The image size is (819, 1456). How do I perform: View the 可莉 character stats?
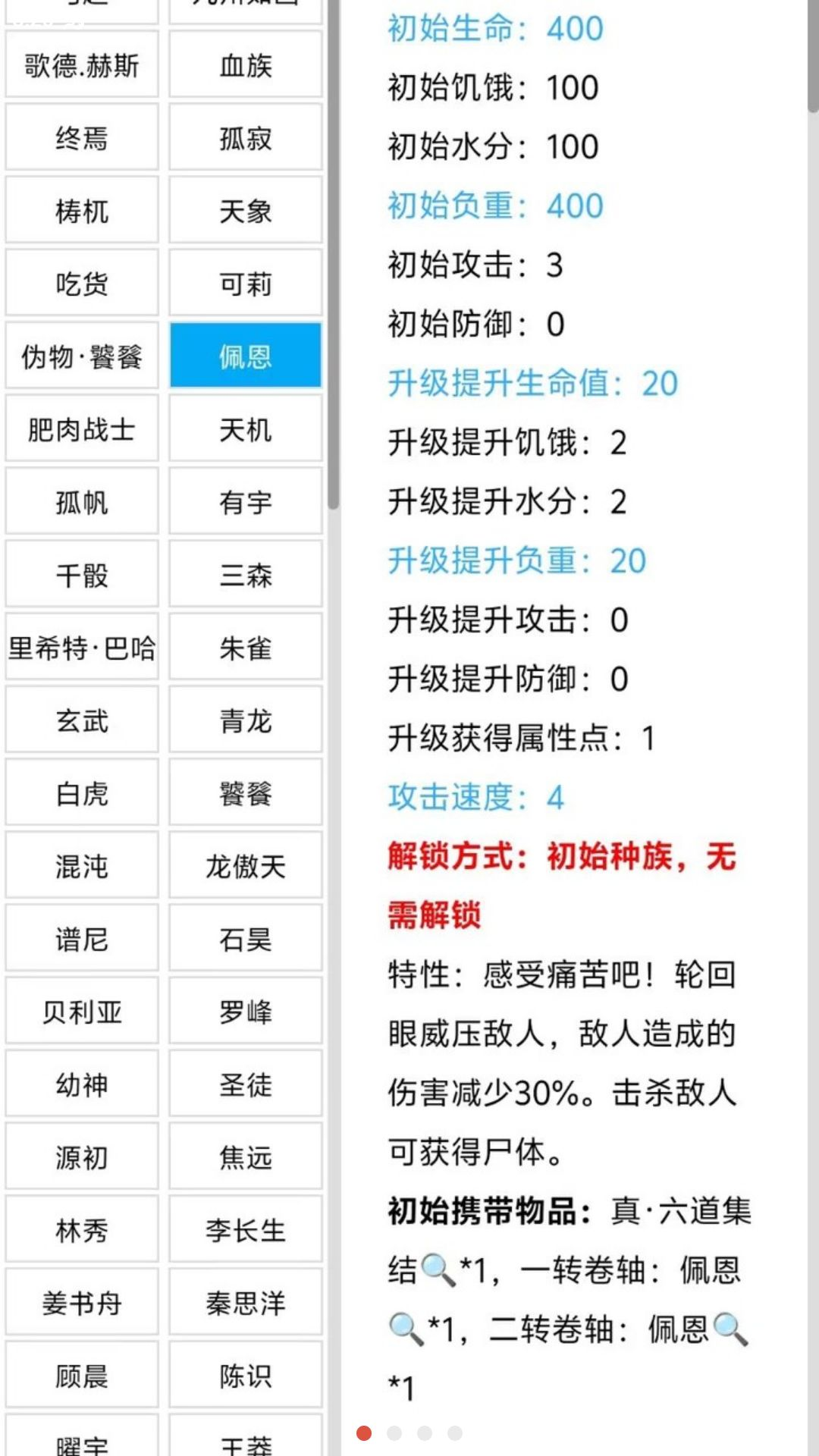point(246,284)
